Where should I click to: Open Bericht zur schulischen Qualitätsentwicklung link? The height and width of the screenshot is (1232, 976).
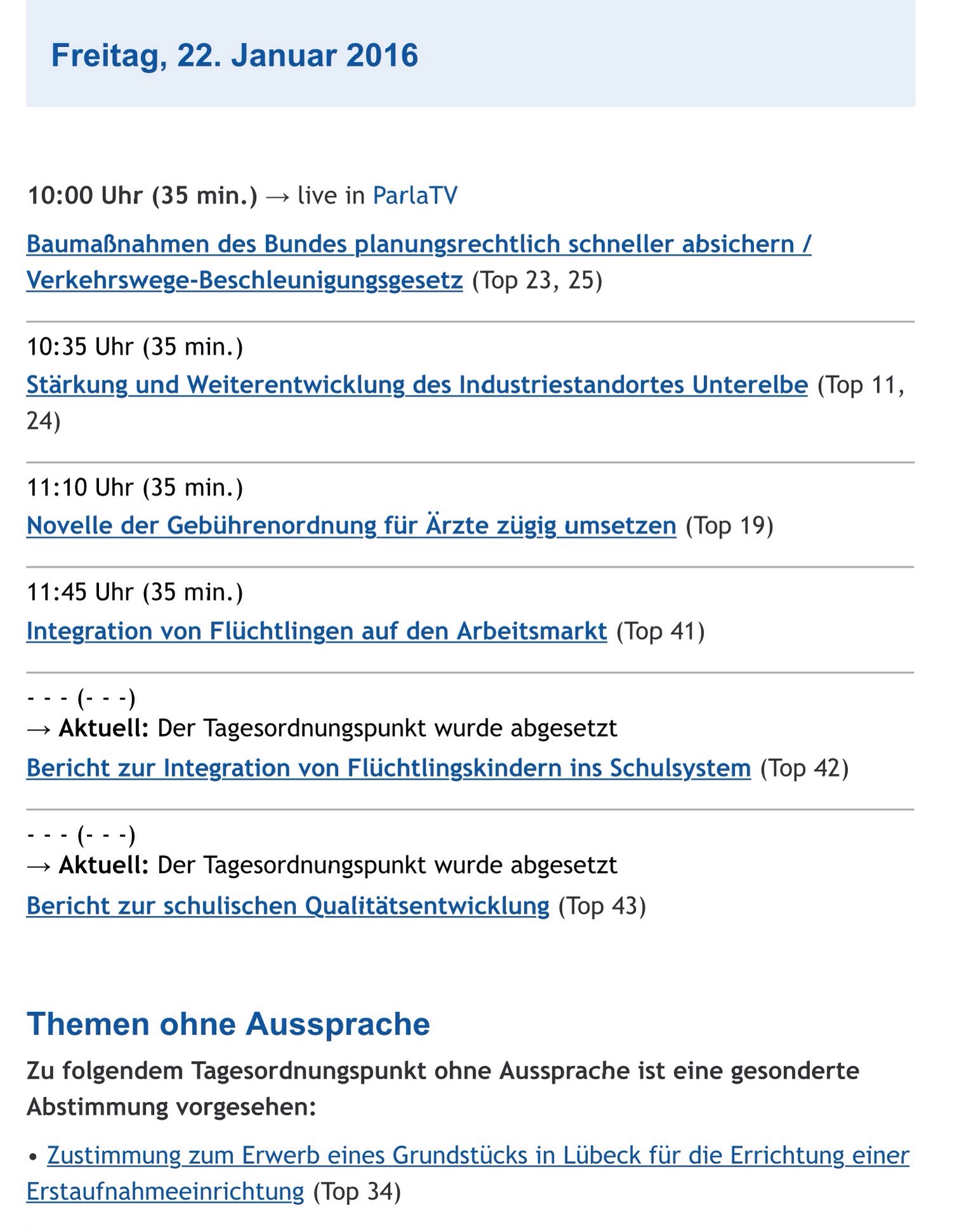click(x=287, y=905)
